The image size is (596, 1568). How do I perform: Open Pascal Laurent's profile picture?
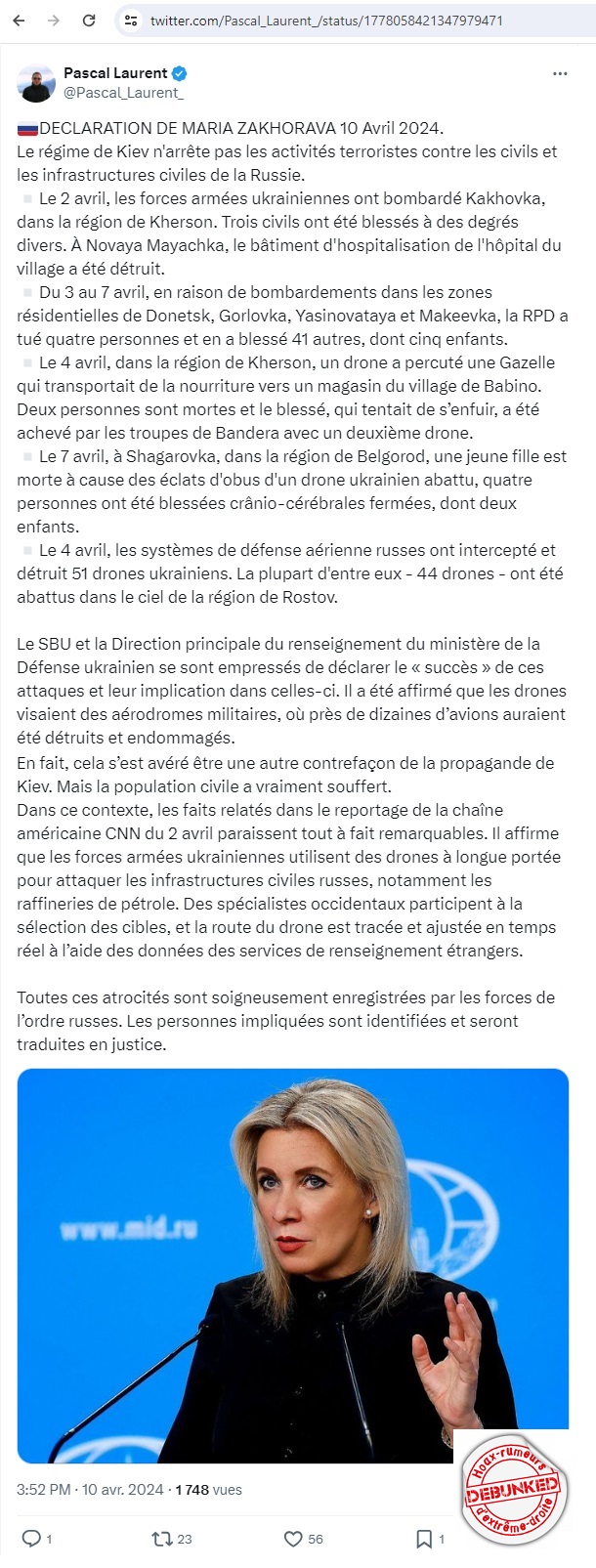coord(36,83)
